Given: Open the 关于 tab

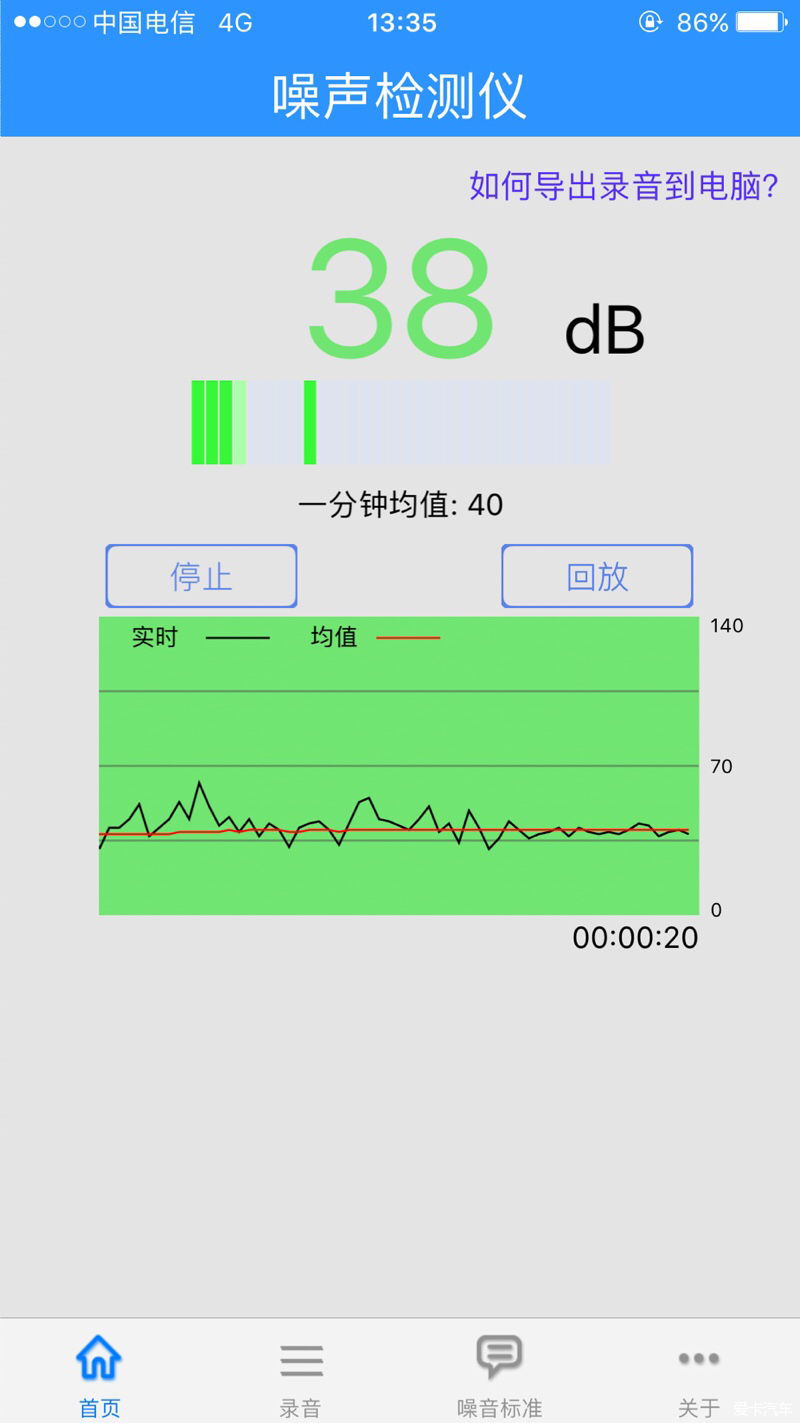Looking at the screenshot, I should click(699, 1376).
